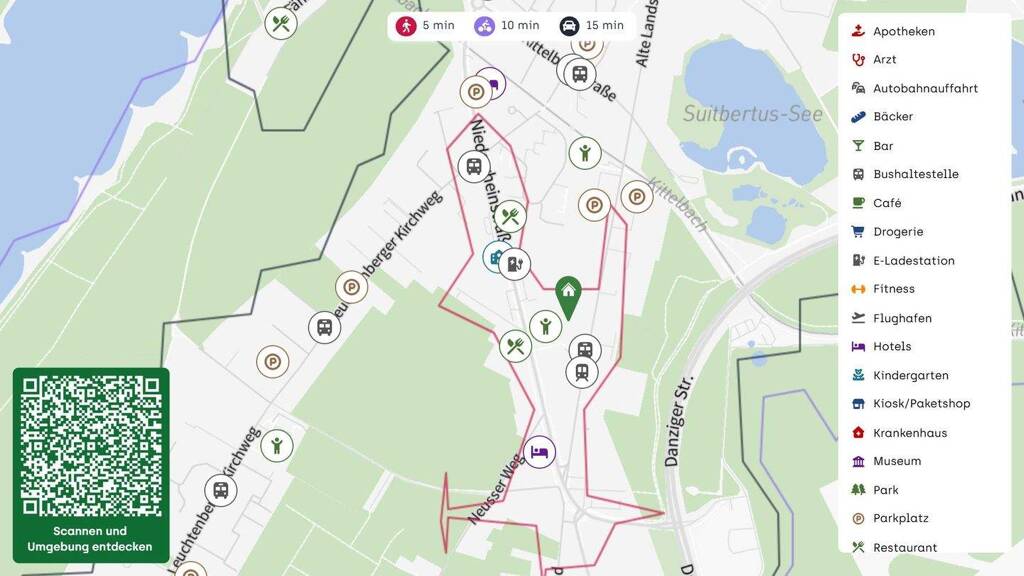Choose the Bäcker category

[882, 117]
